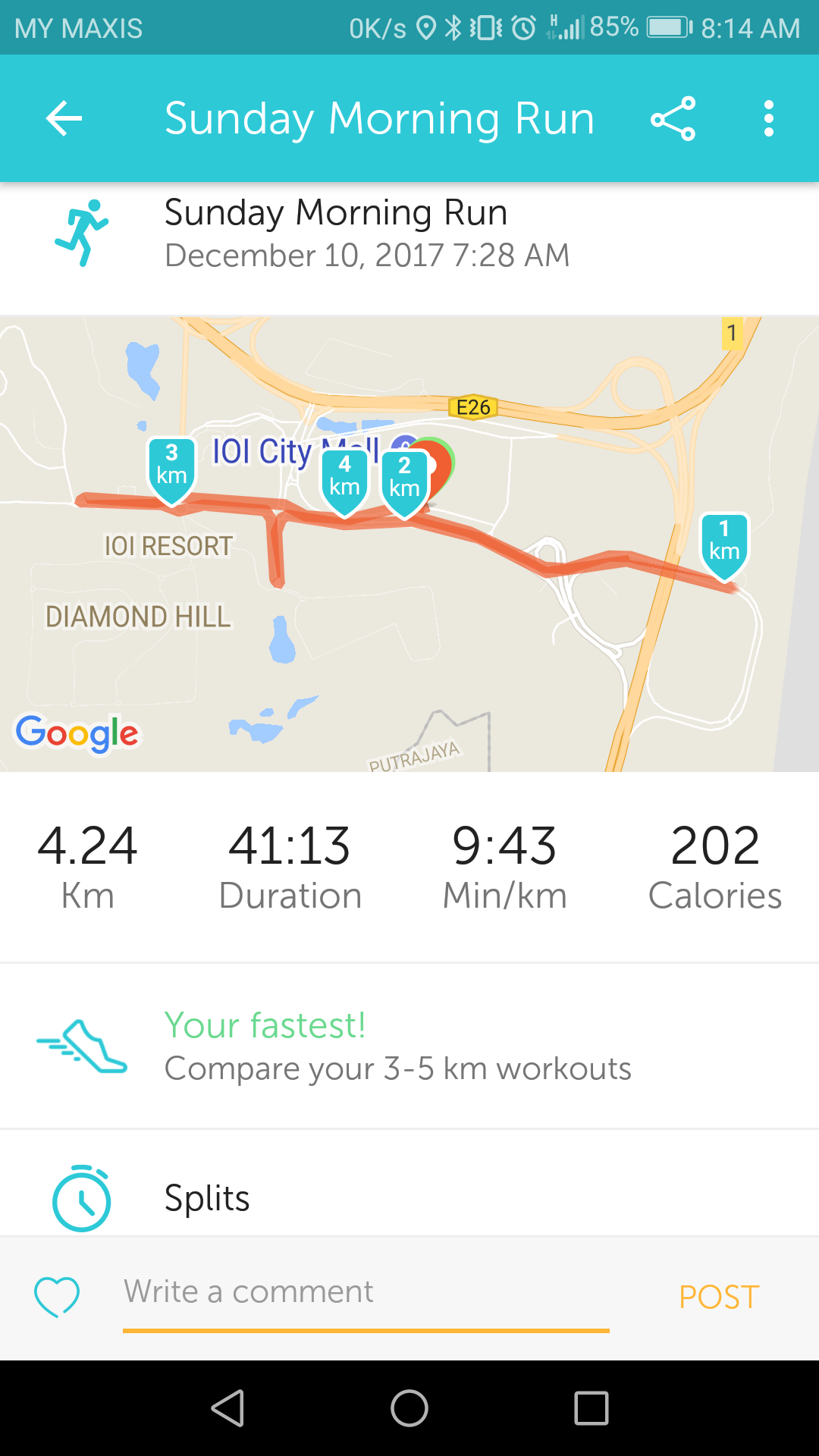
Task: Post the comment
Action: (x=719, y=1297)
